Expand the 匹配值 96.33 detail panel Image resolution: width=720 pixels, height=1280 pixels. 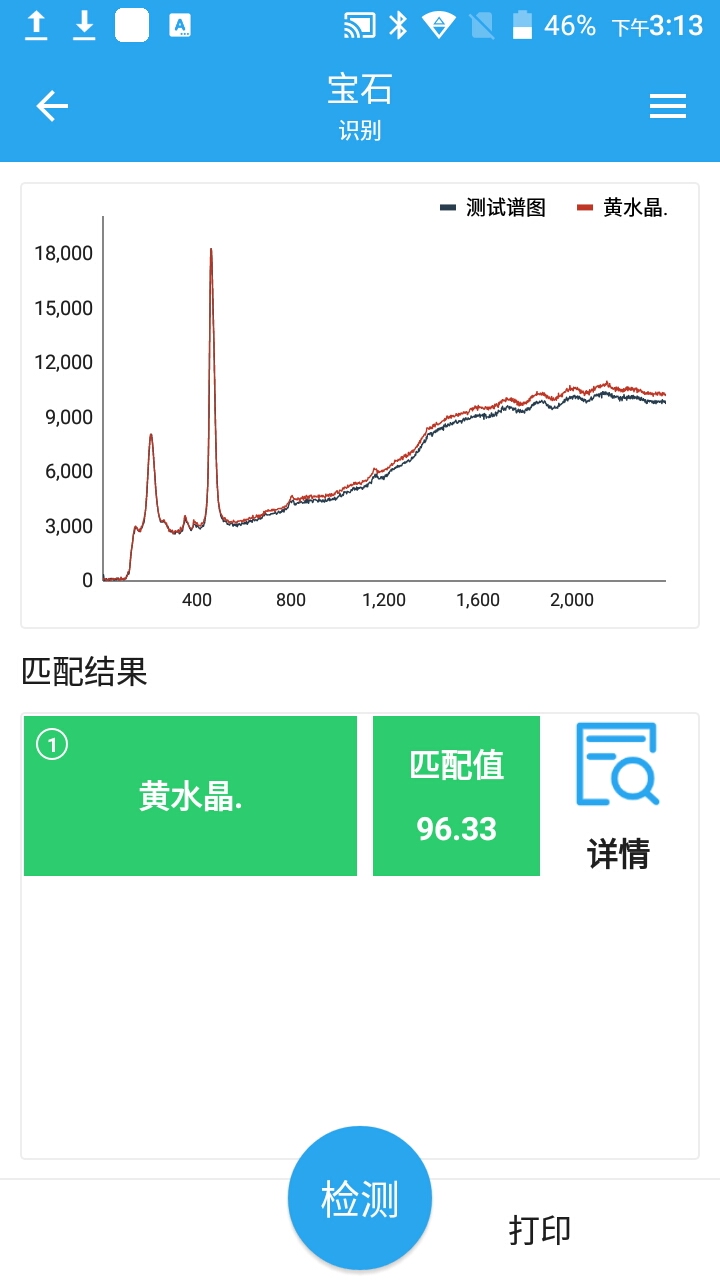(x=456, y=795)
